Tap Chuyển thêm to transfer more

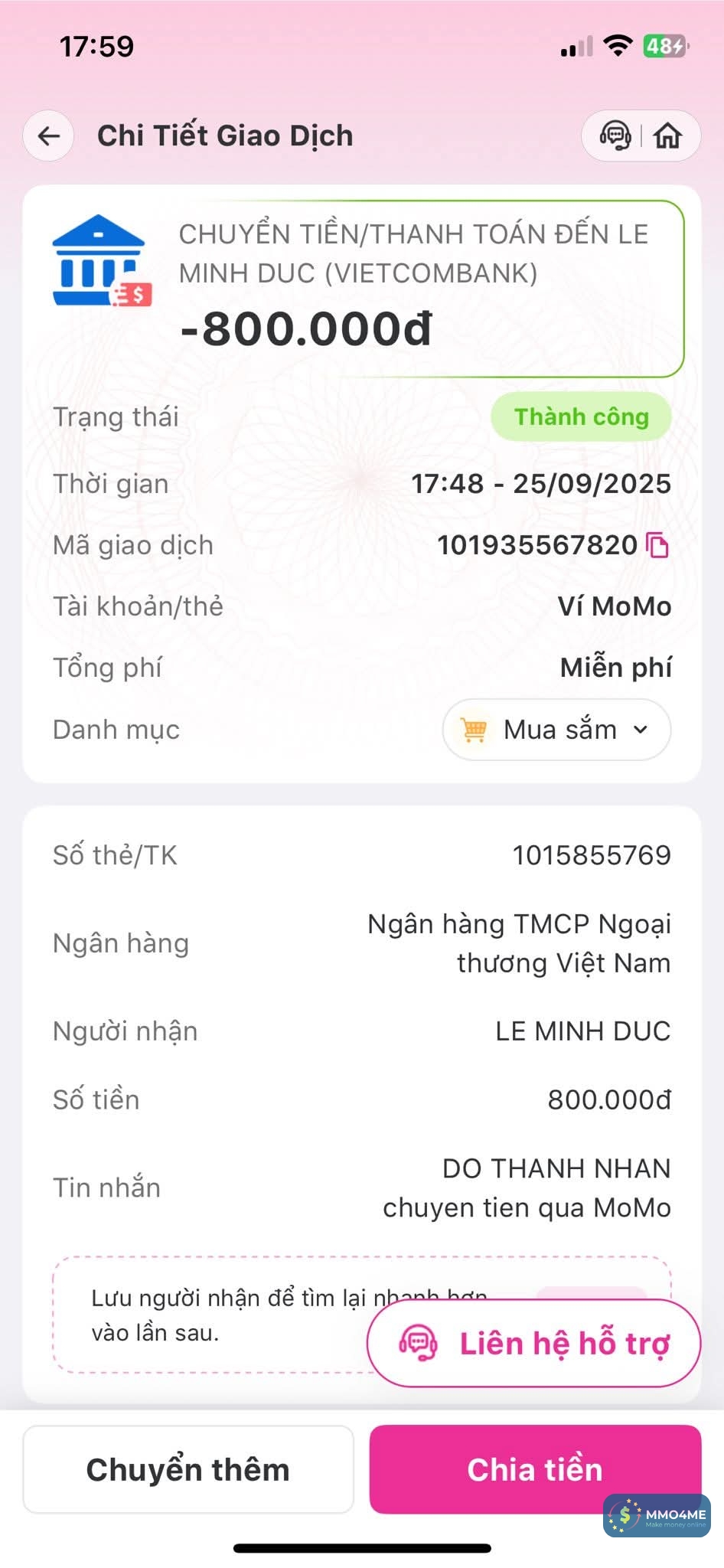pos(188,1469)
